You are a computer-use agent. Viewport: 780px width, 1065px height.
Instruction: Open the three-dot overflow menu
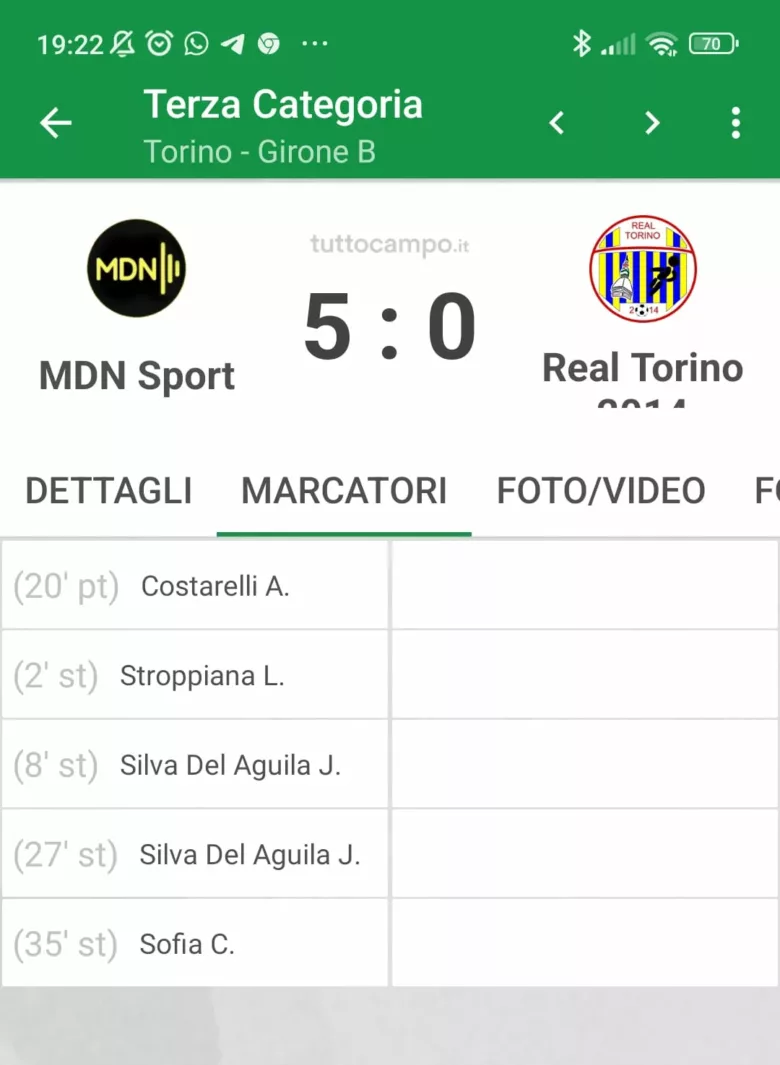[x=736, y=123]
